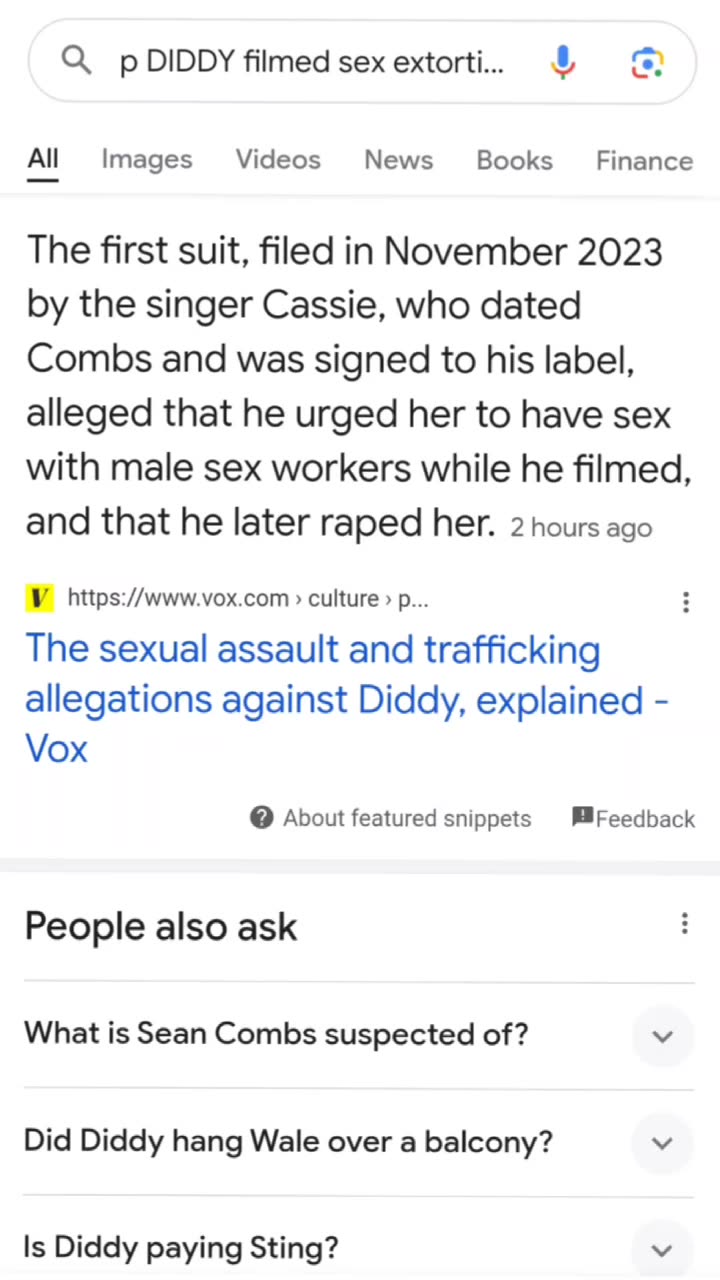This screenshot has width=720, height=1280.
Task: Switch to the Videos tab
Action: 278,160
